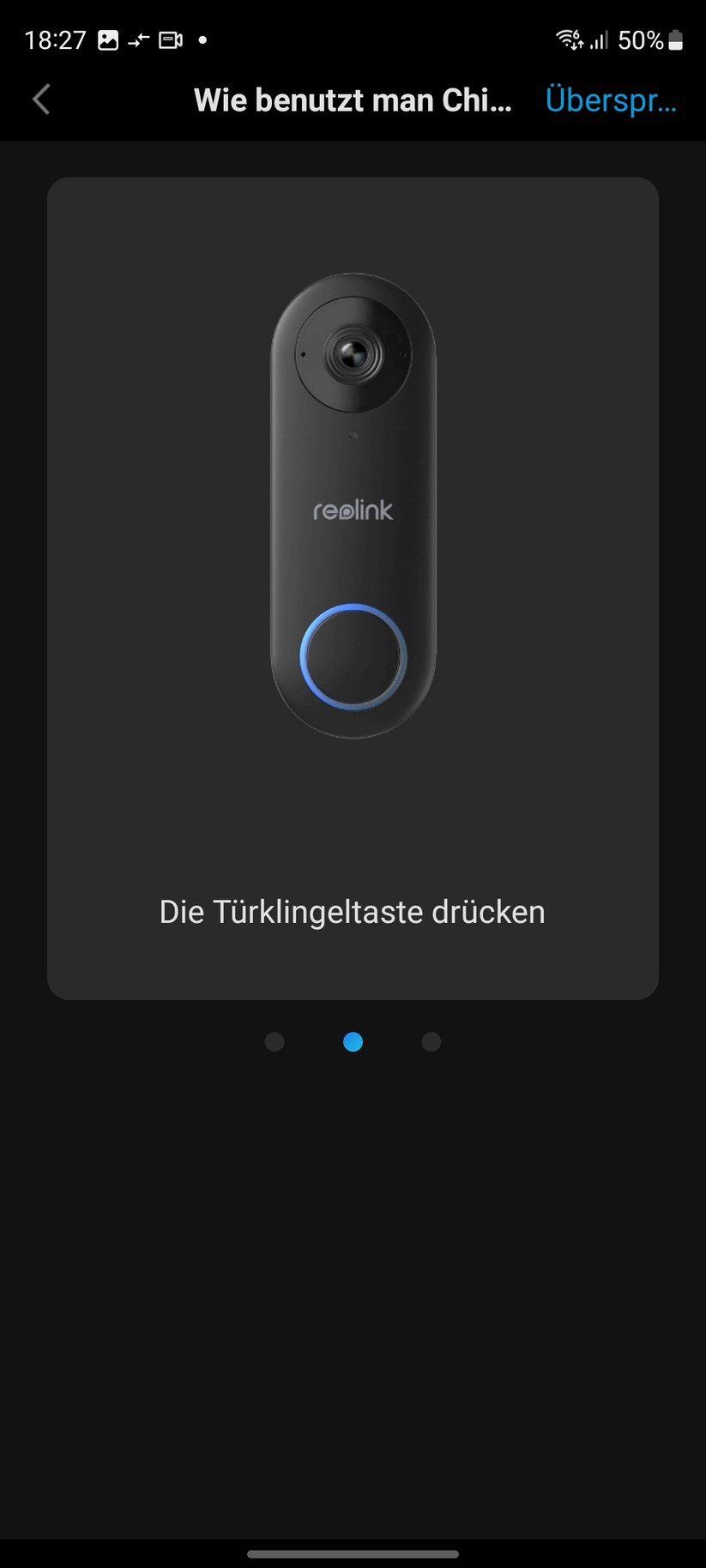Tap the Wi-Fi signal icon
Viewport: 706px width, 1568px height.
pos(569,39)
